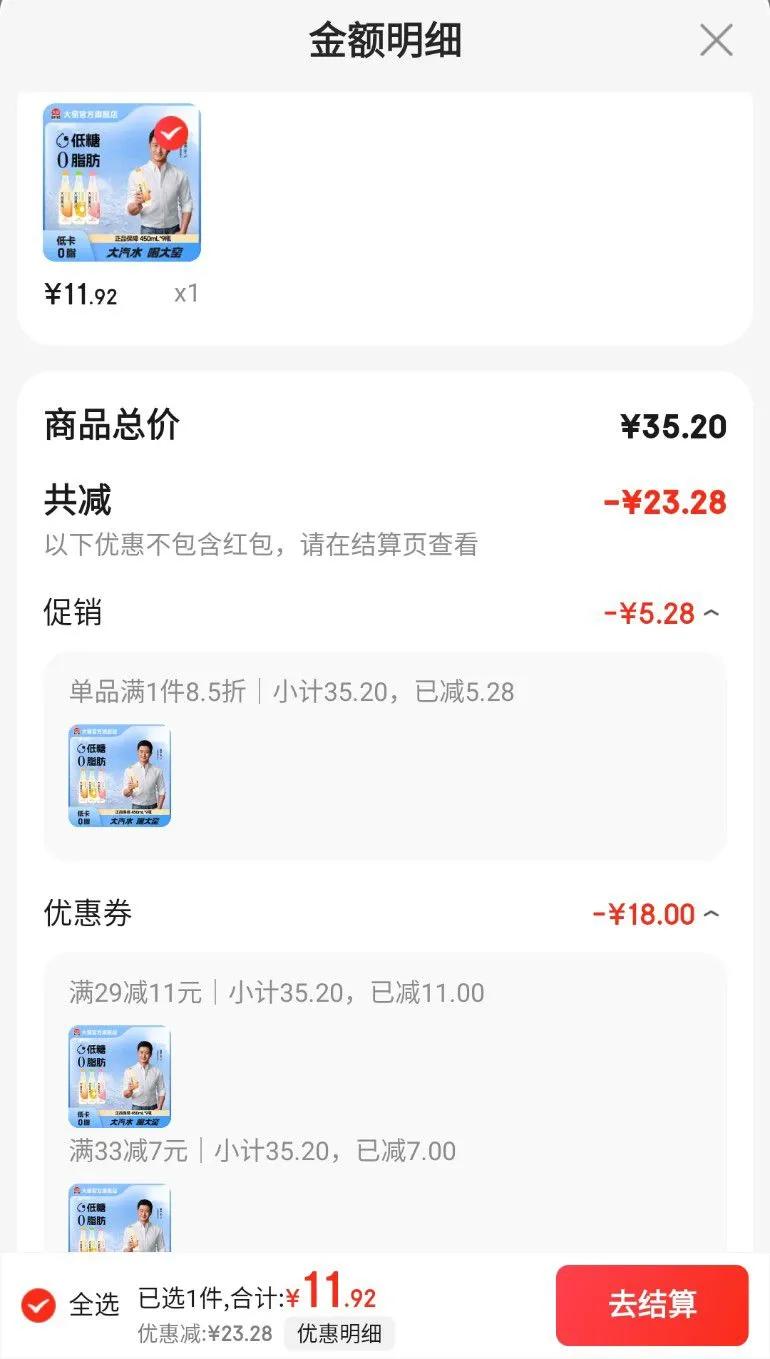Tap 去结算 to check out
Viewport: 770px width, 1359px height.
click(652, 1304)
